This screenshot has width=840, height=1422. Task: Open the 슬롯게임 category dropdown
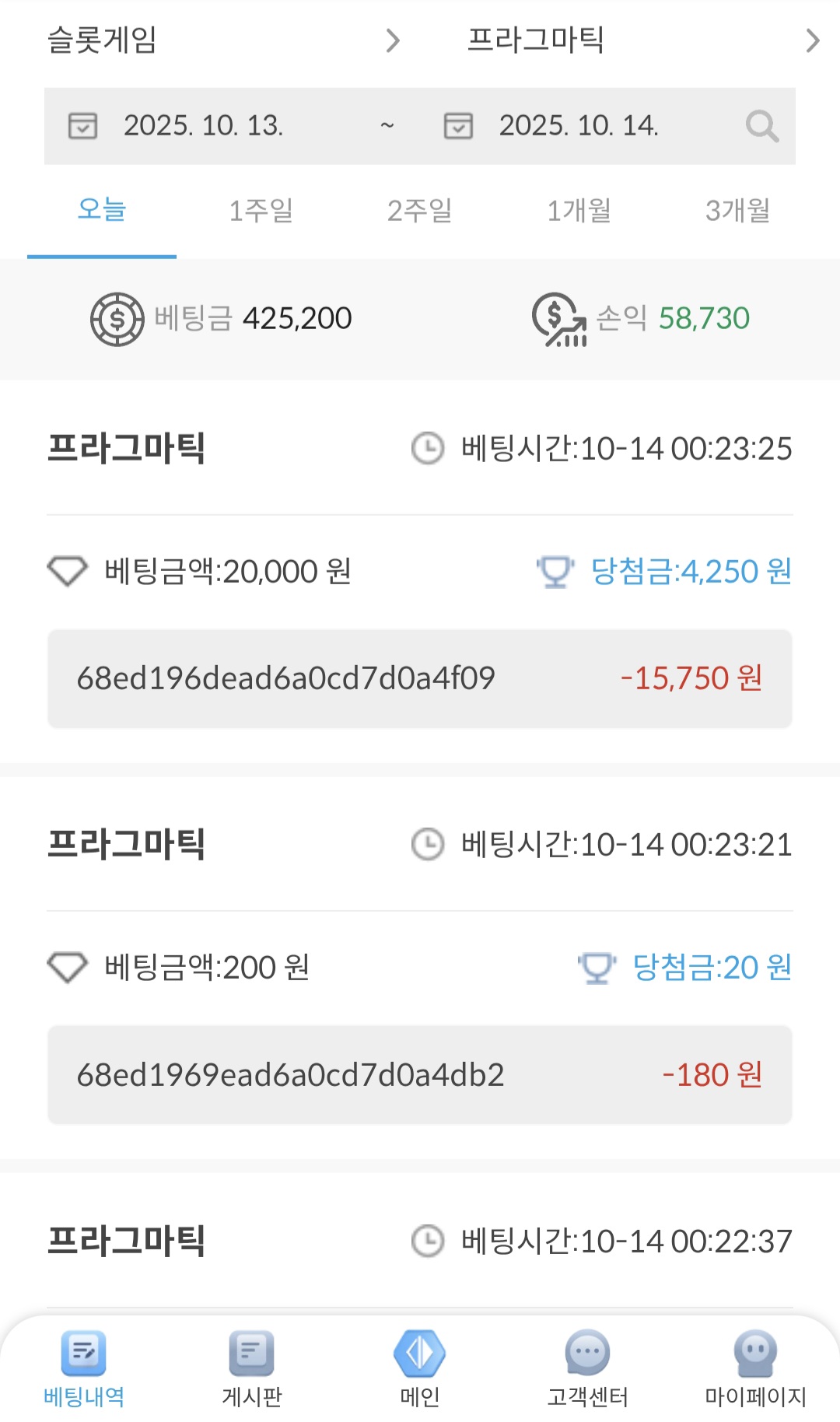coord(223,40)
